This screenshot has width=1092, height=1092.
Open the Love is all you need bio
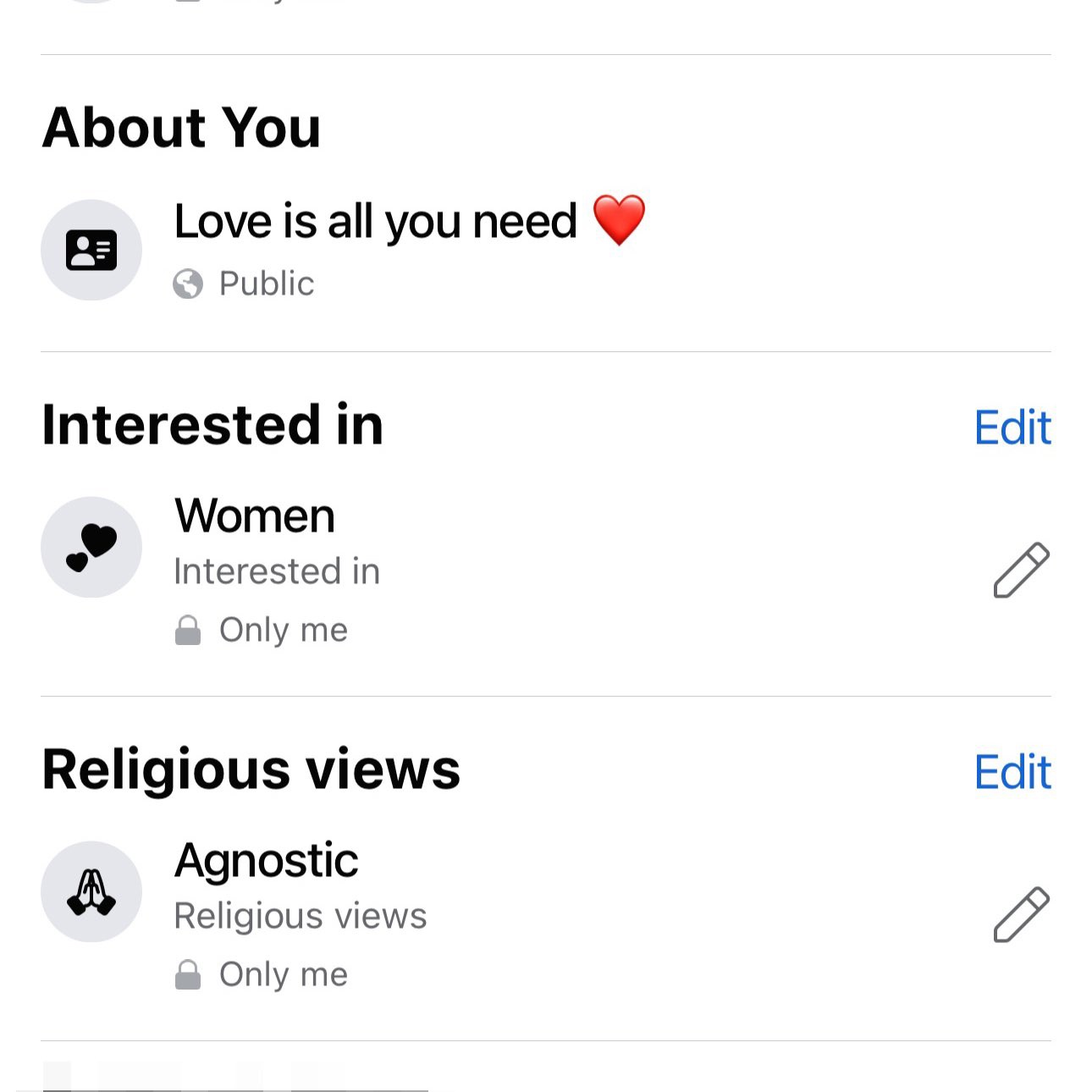(376, 223)
